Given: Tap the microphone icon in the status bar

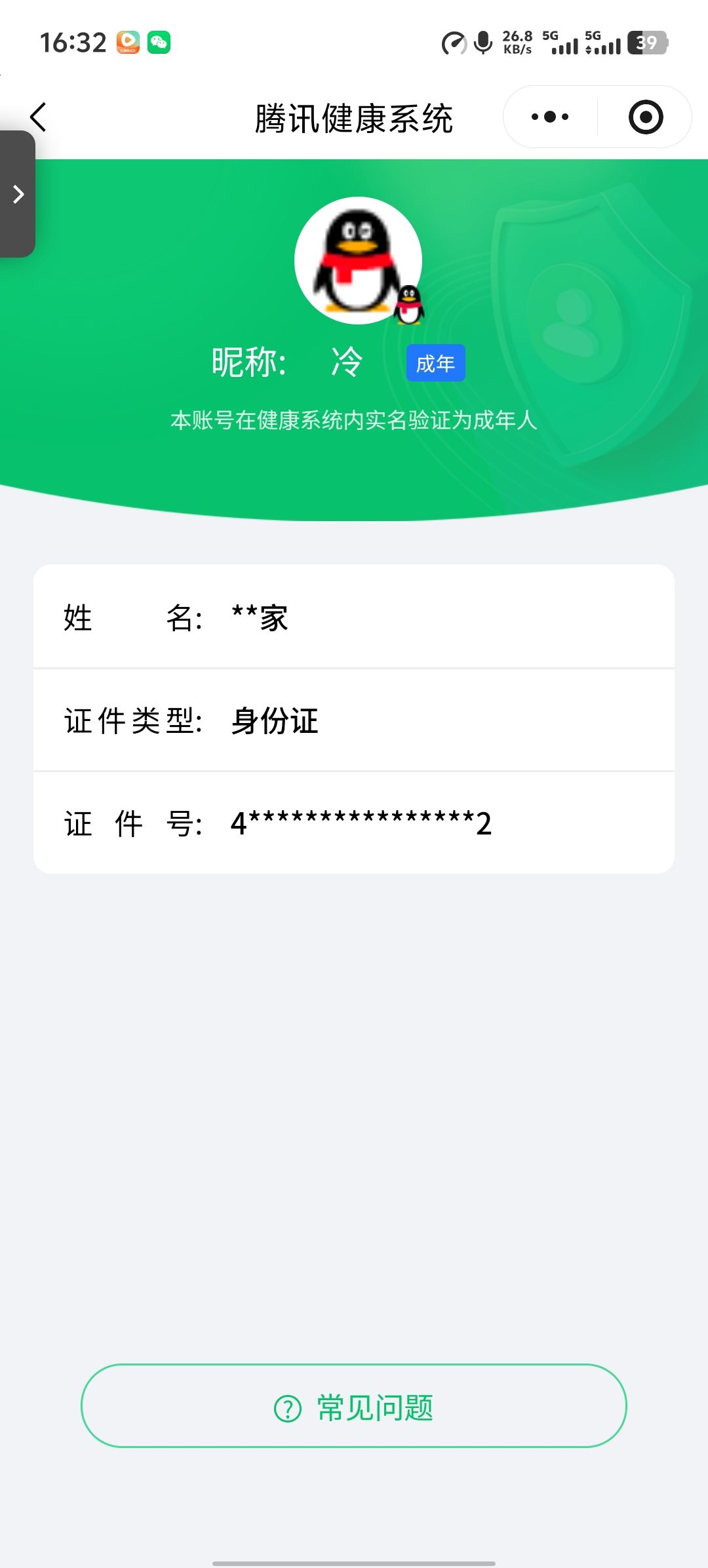Looking at the screenshot, I should (x=482, y=43).
